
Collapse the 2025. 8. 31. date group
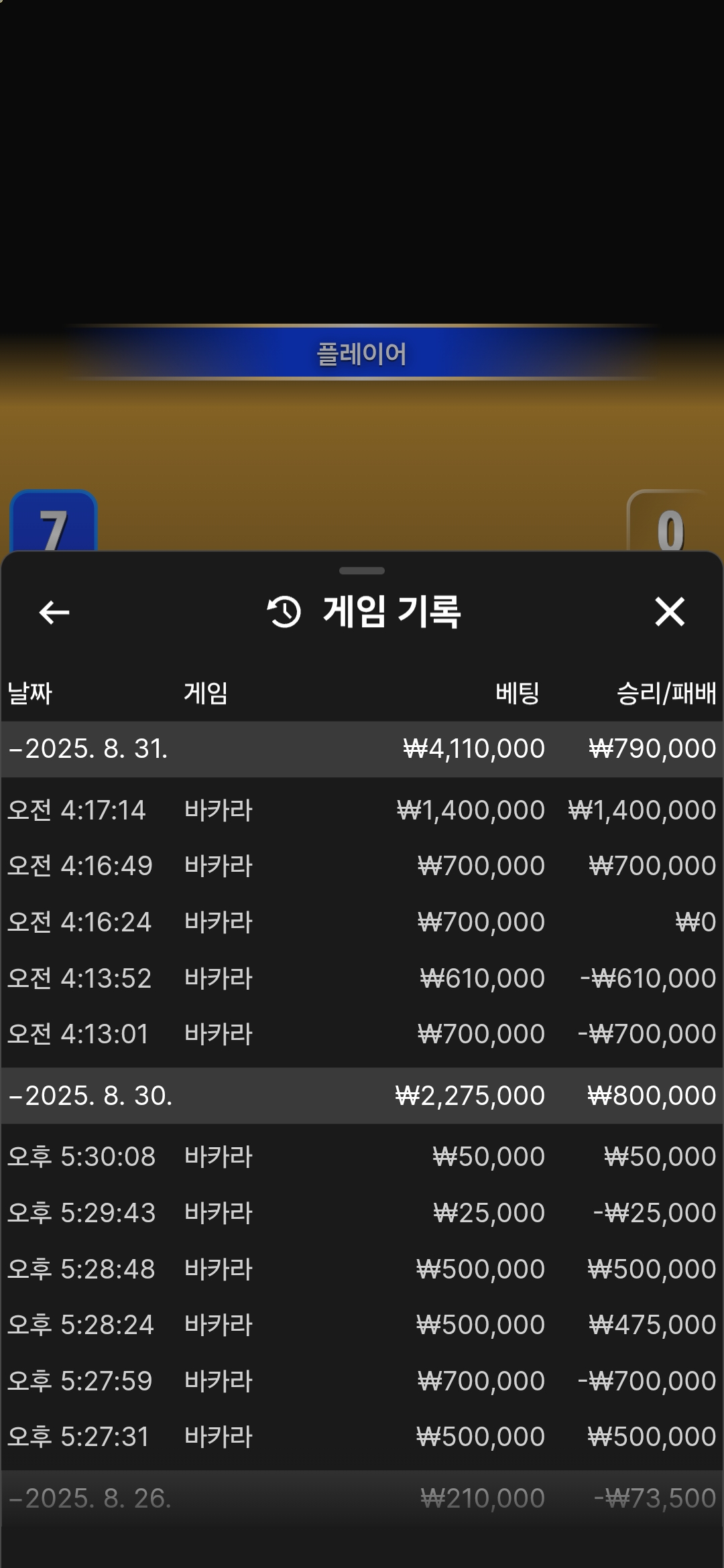(x=362, y=748)
